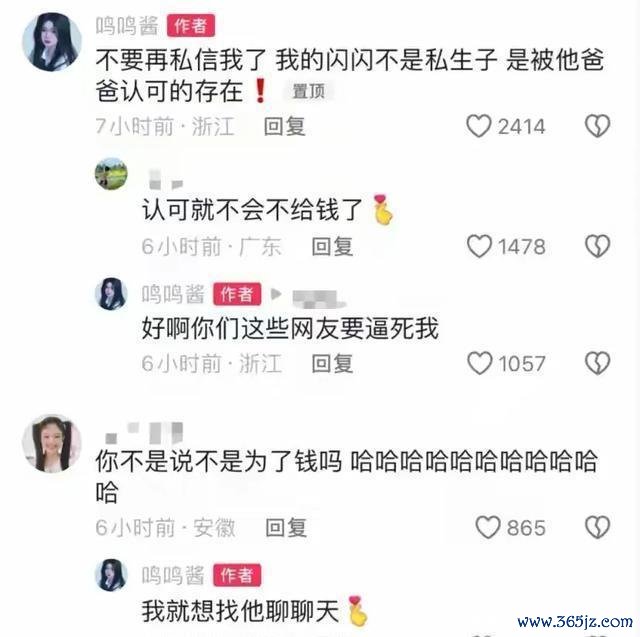Screen dimensions: 640x637
Task: Like the 安徽 comment with 865 likes
Action: point(488,527)
